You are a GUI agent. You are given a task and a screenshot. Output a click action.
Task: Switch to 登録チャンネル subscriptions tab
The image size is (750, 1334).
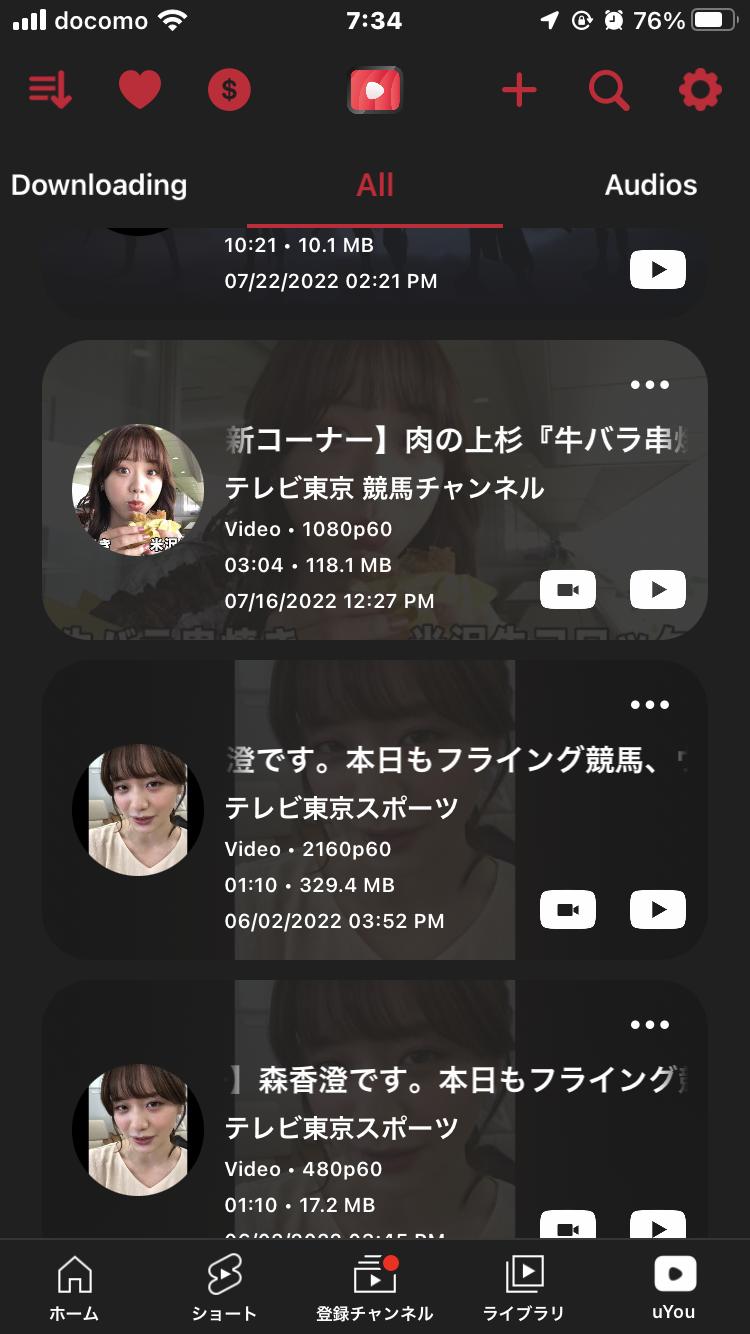[x=375, y=1288]
